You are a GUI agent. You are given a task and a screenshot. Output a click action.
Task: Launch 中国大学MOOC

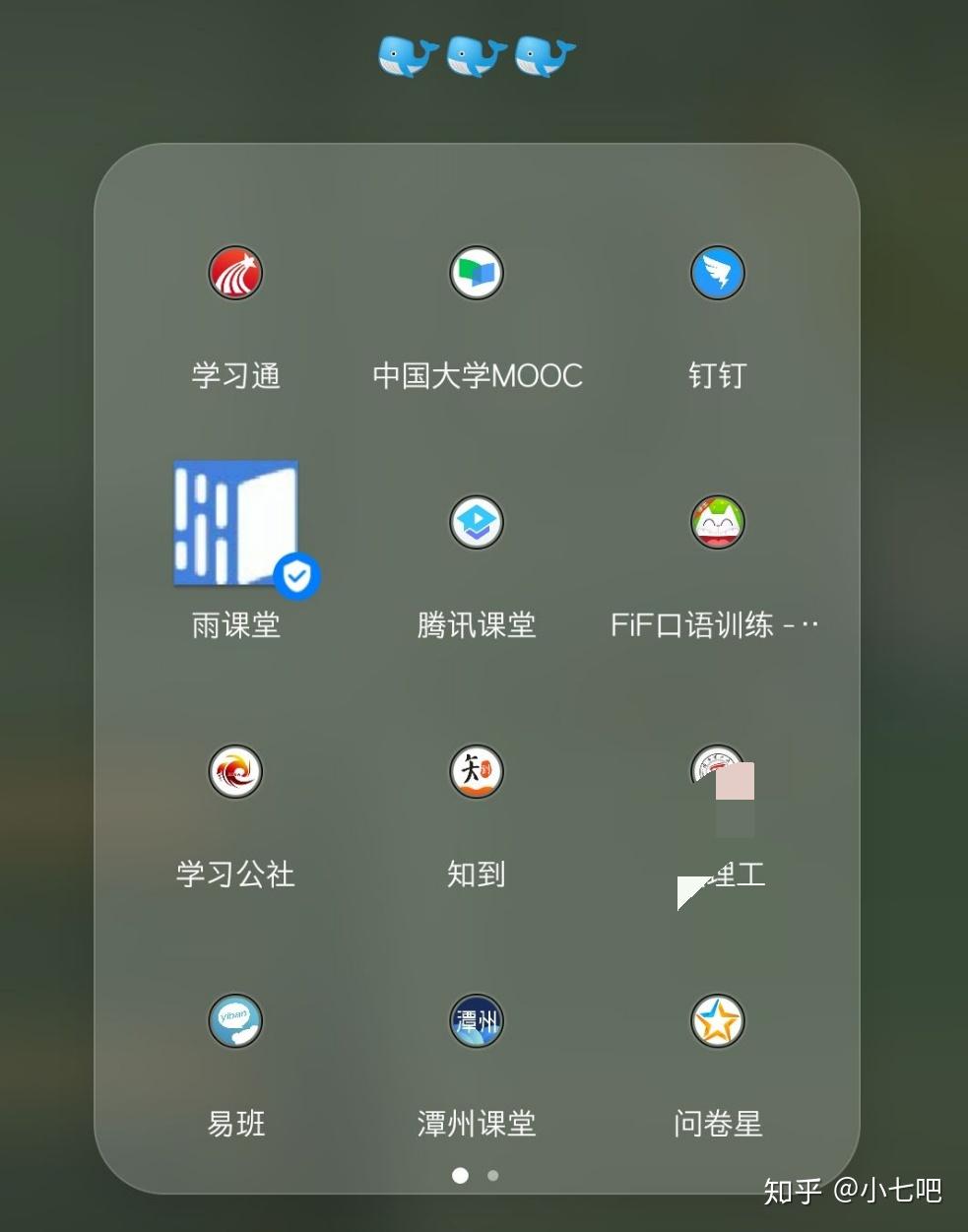477,274
